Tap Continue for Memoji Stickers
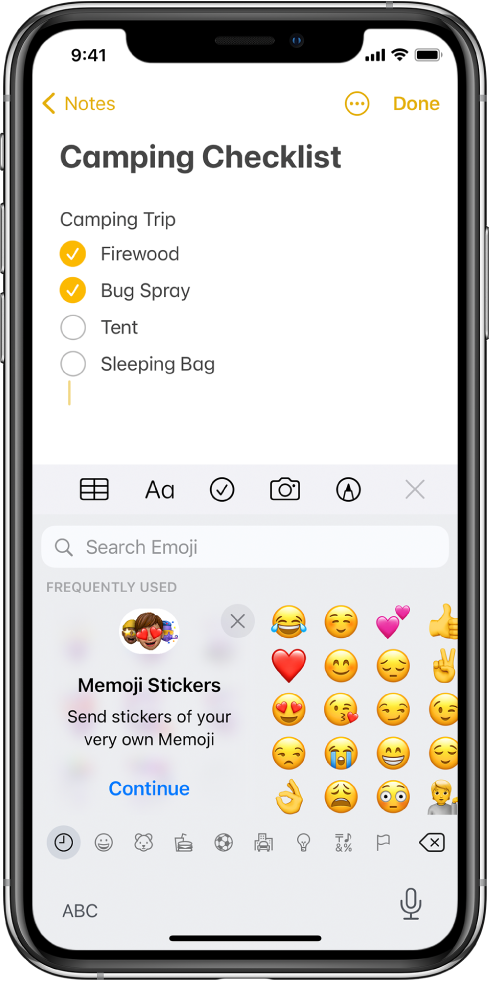Image resolution: width=489 pixels, height=984 pixels. click(x=149, y=788)
